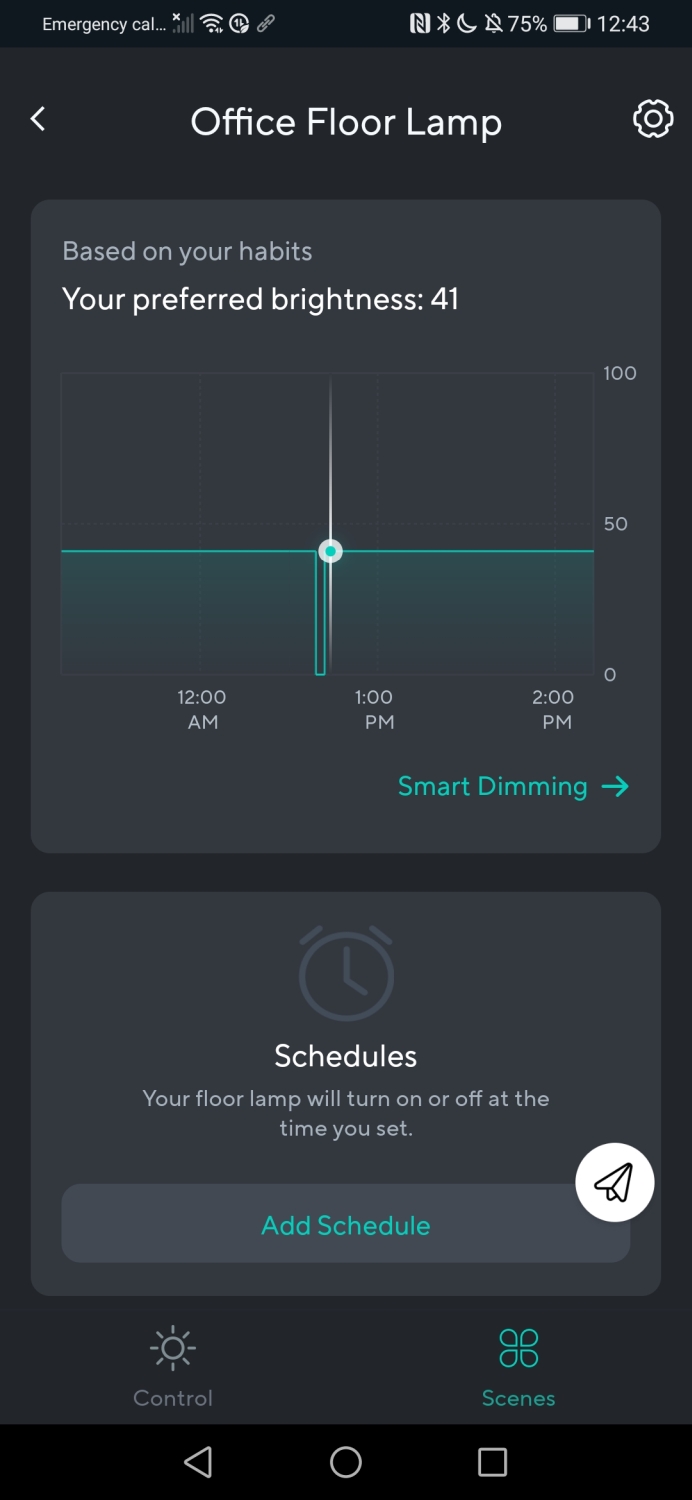
Task: Switch to the Control tab
Action: pyautogui.click(x=173, y=1368)
